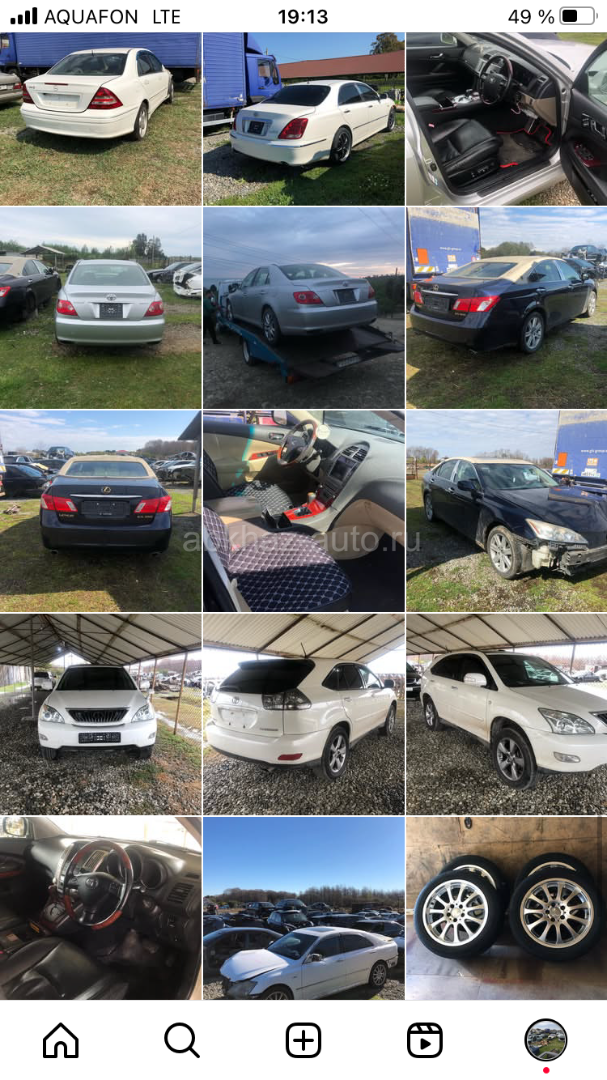Open the profile tab
This screenshot has height=1080, width=607.
tap(546, 1040)
